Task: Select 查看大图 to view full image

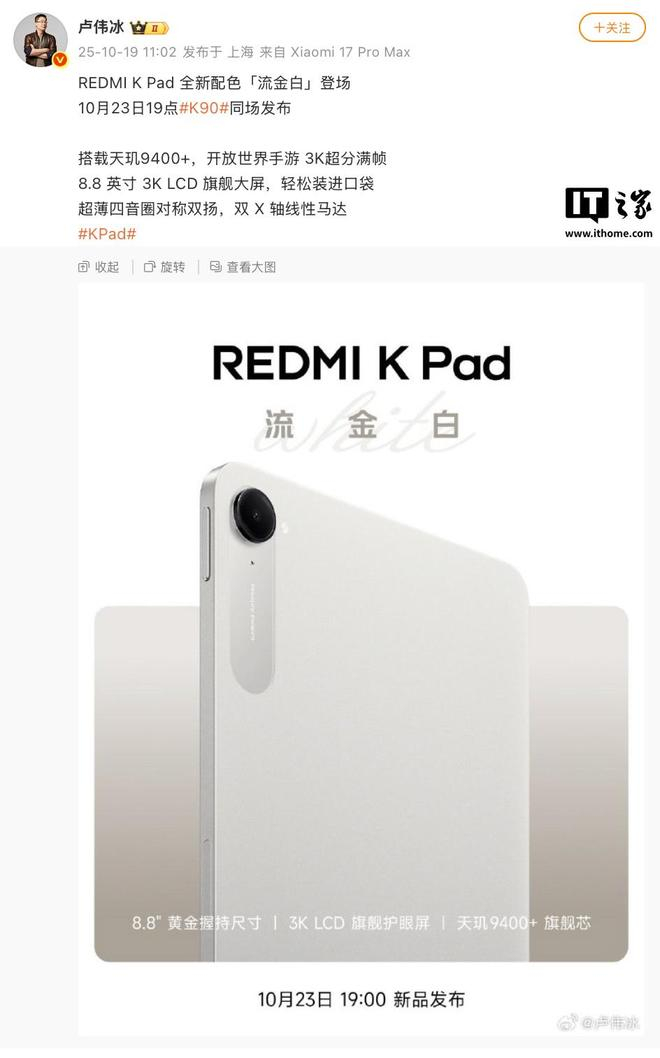Action: coord(243,267)
